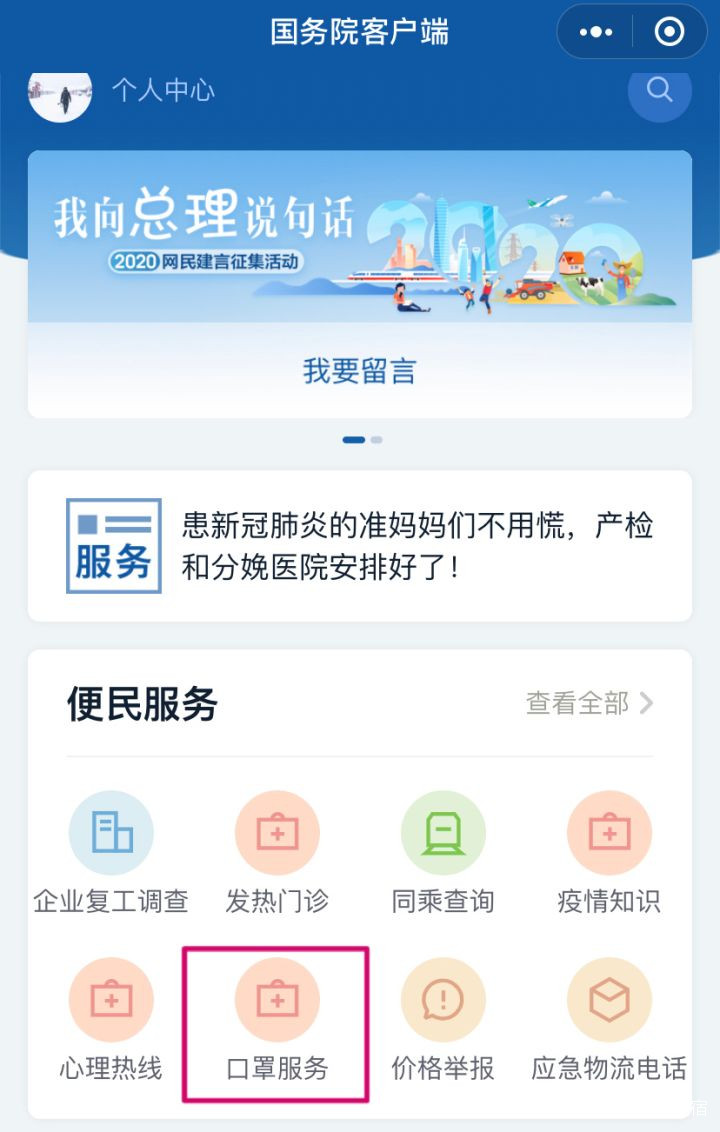View all services via 查看全部
720x1132 pixels.
click(589, 703)
